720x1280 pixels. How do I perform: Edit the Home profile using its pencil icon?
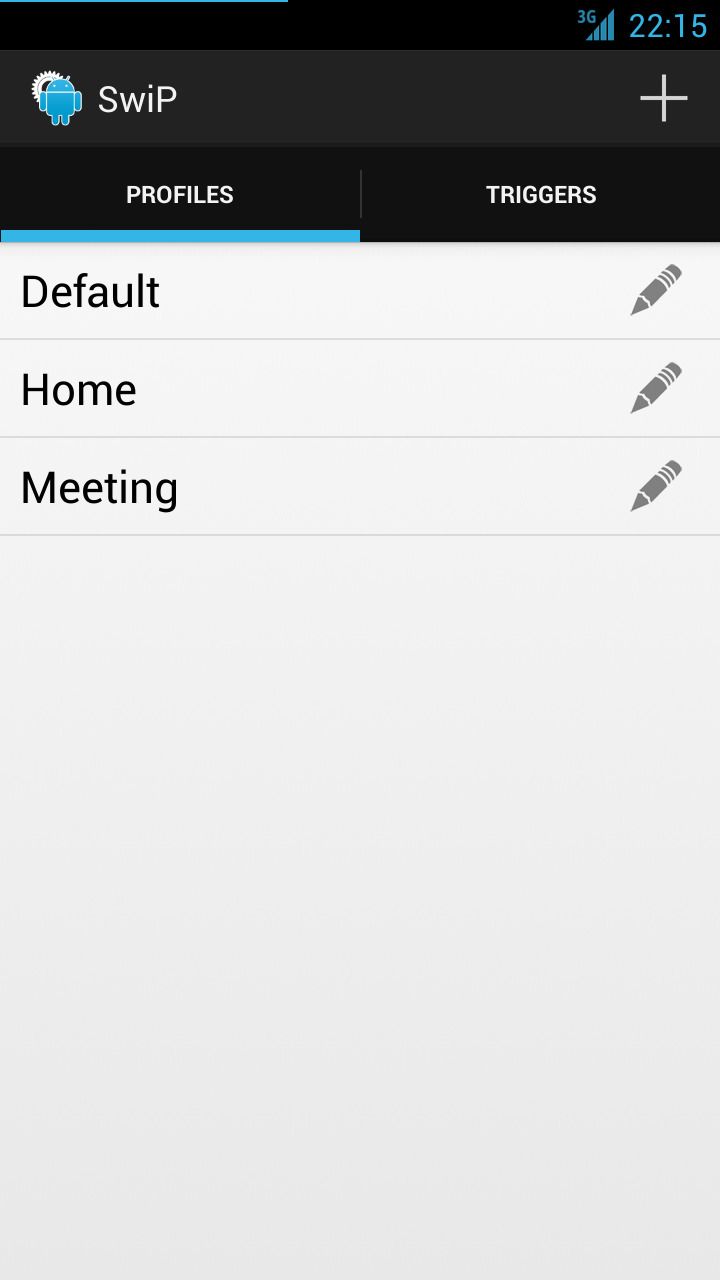655,388
